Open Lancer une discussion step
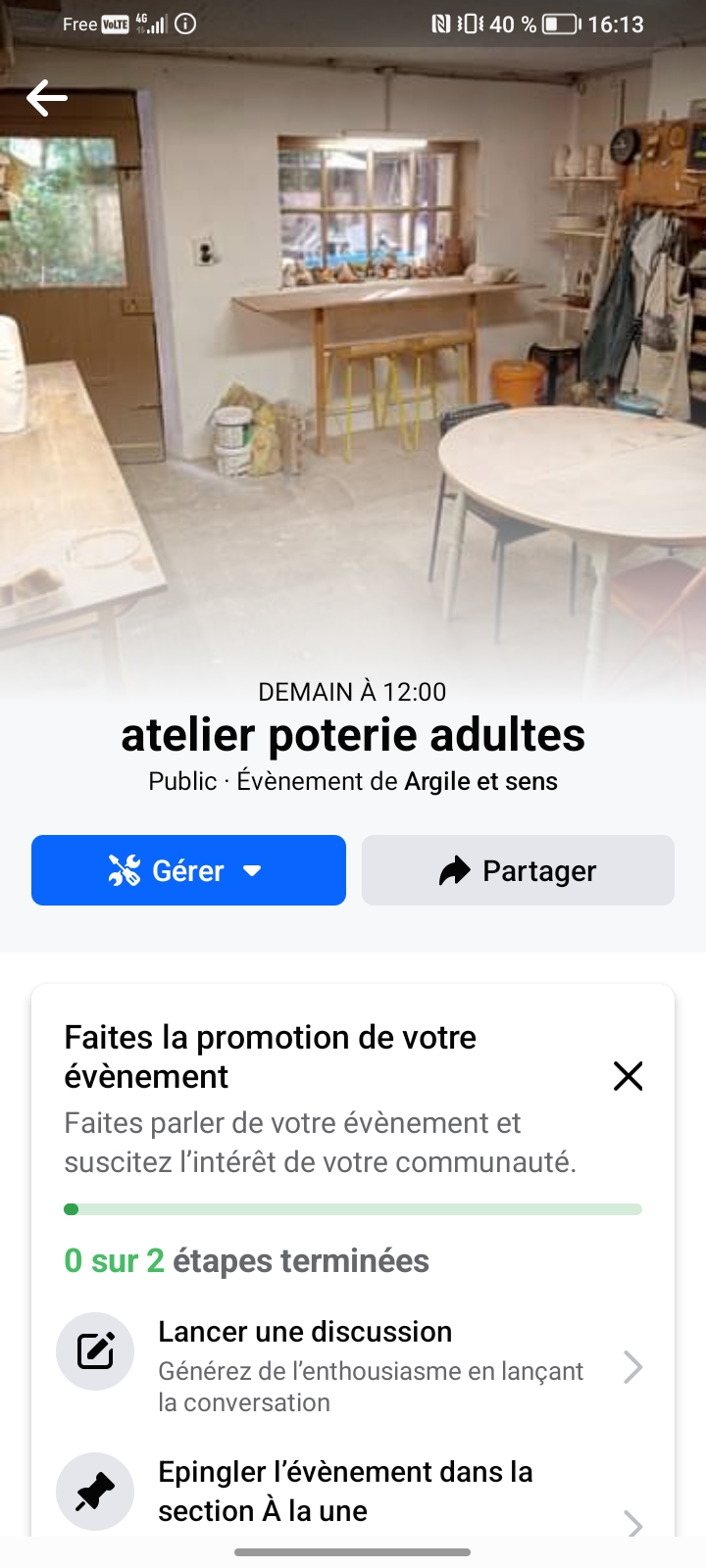This screenshot has width=706, height=1568. (x=353, y=1366)
